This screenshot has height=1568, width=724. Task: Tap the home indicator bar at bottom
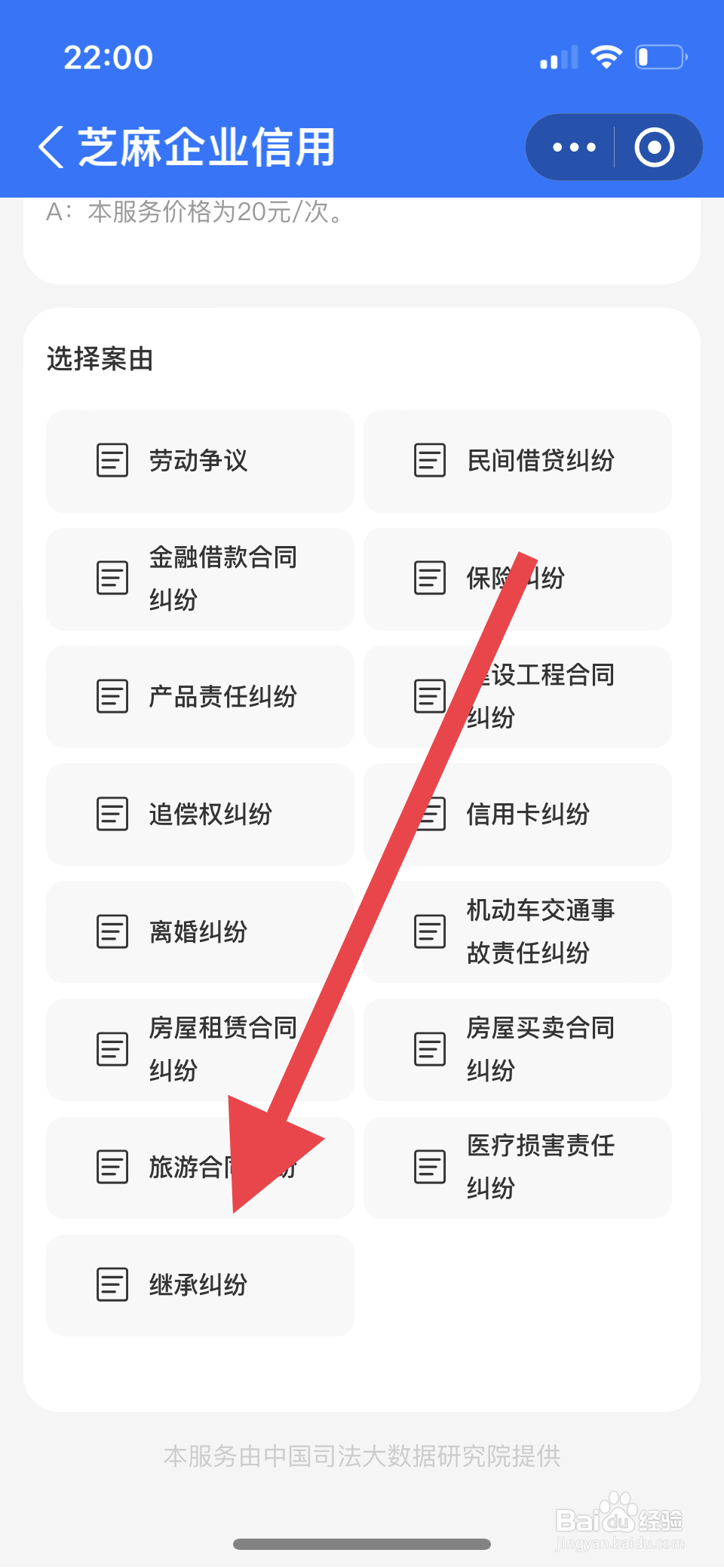tap(362, 1542)
